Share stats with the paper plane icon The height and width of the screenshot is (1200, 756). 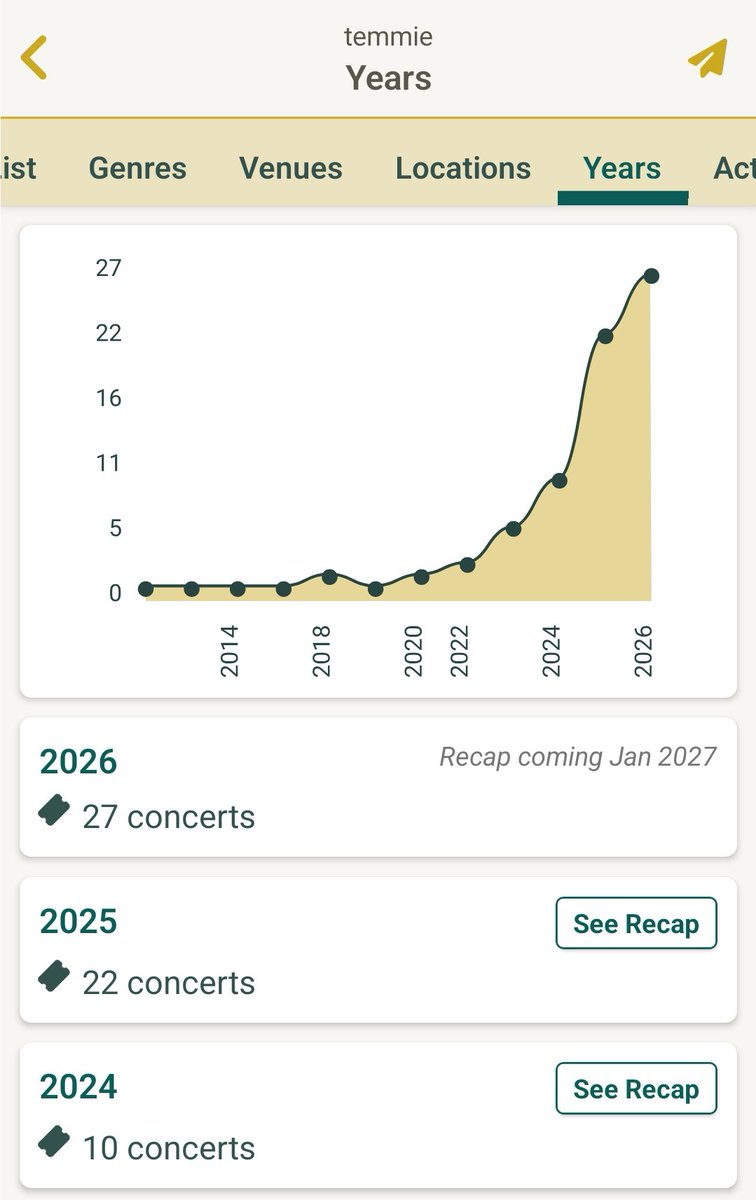[x=708, y=58]
